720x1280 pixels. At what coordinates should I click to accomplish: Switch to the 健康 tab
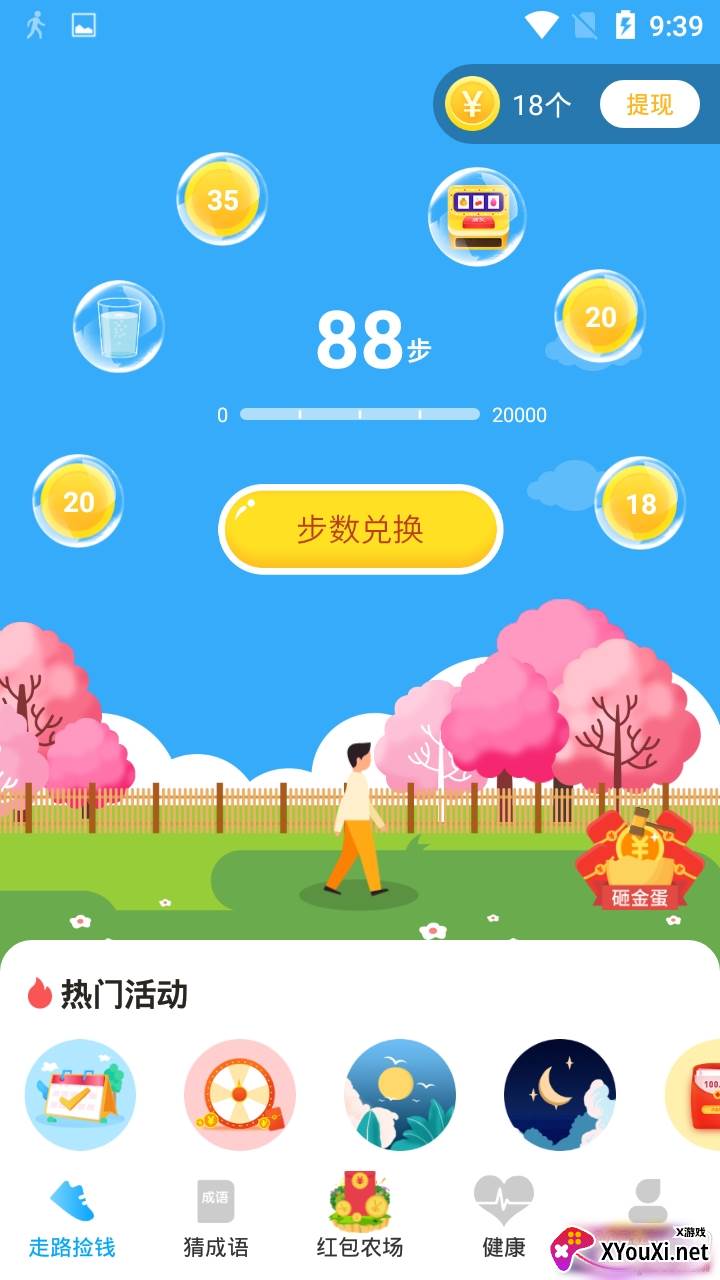click(x=504, y=1217)
